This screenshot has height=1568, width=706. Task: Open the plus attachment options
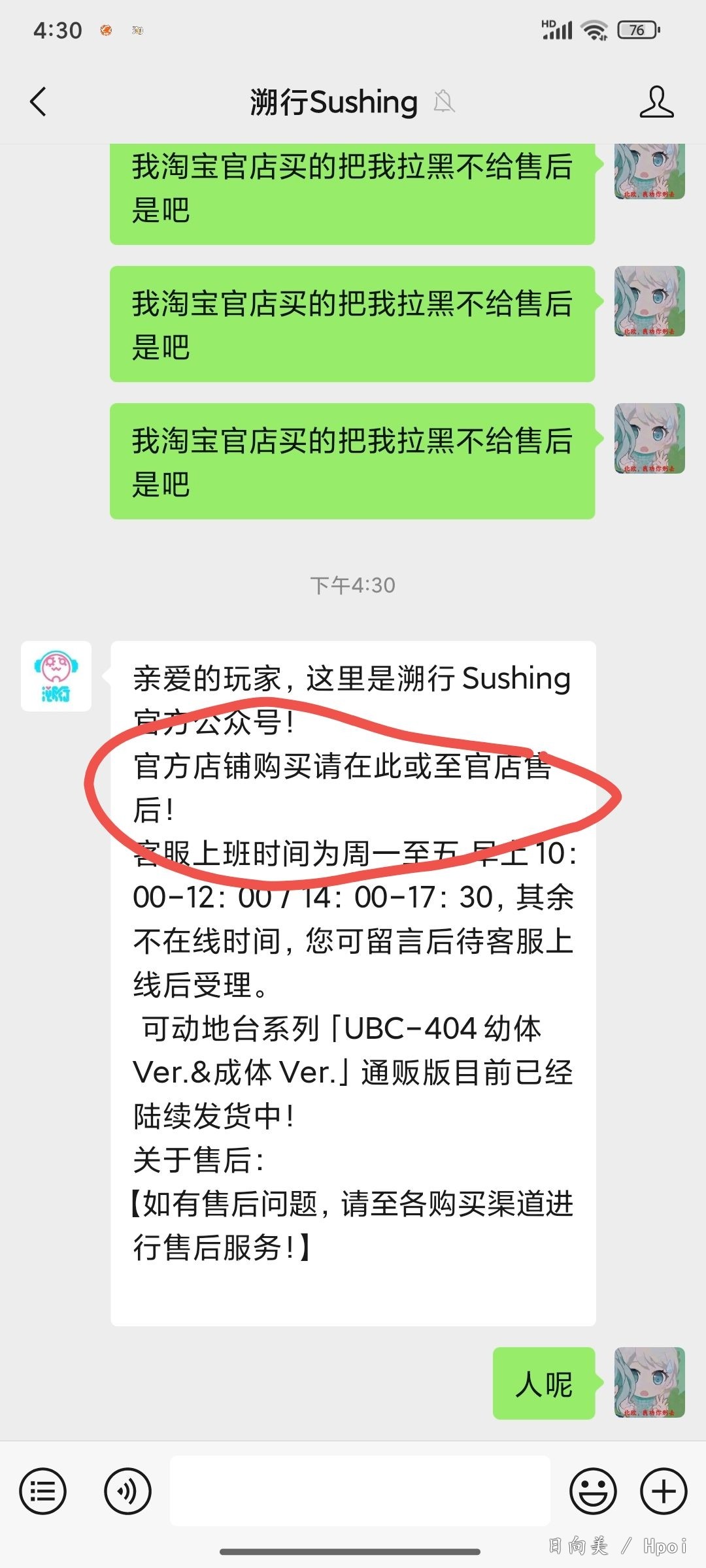664,1491
